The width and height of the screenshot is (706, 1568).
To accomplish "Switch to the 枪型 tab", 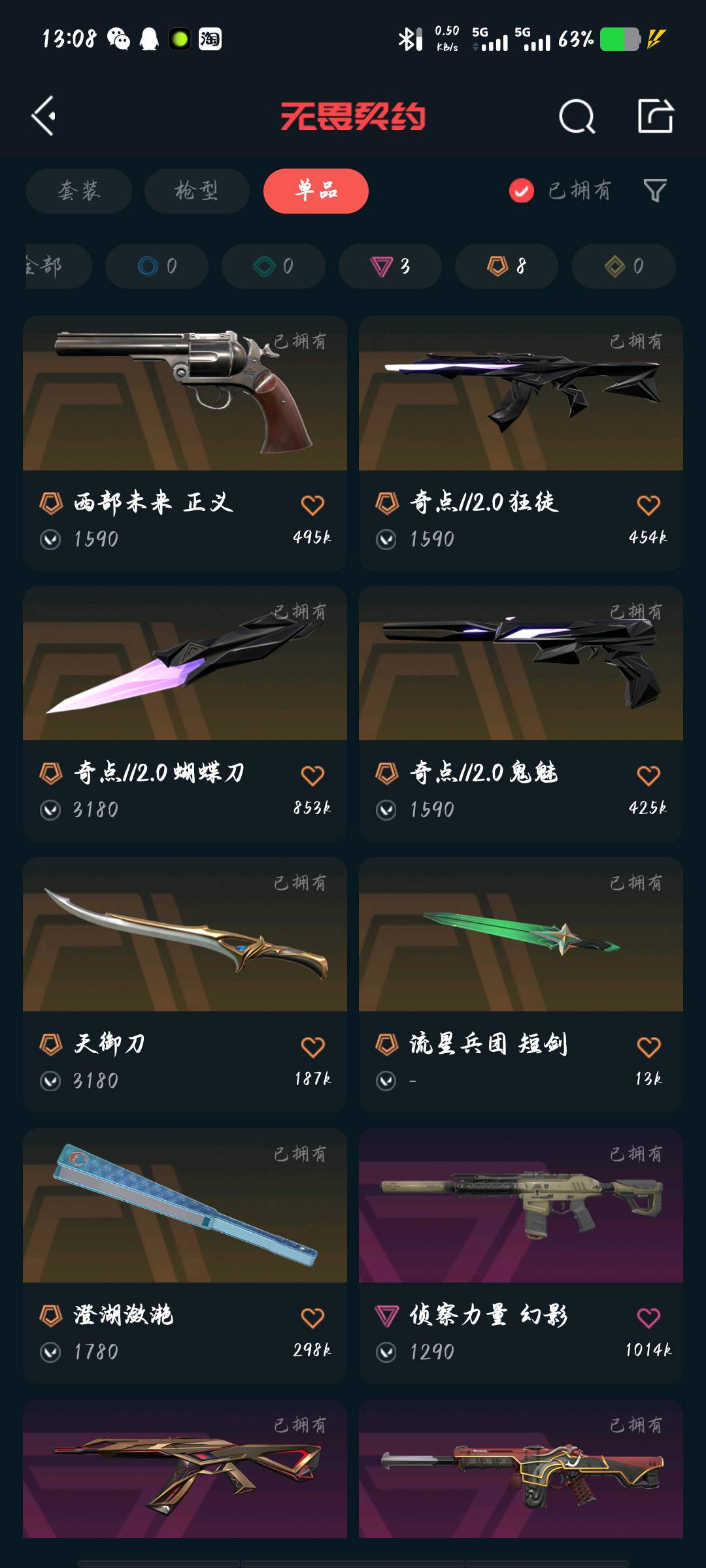I will click(x=197, y=191).
